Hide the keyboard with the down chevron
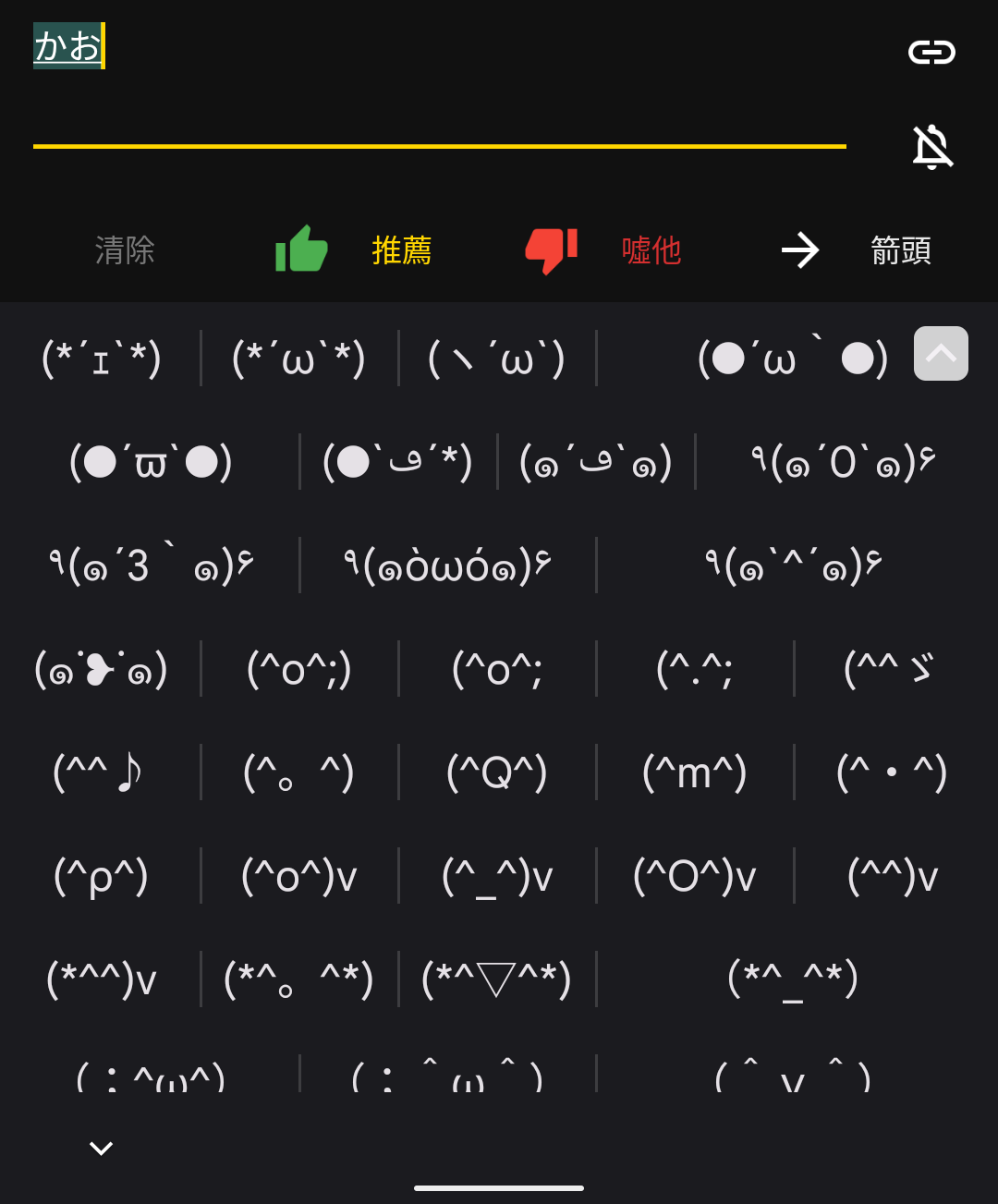 101,1149
